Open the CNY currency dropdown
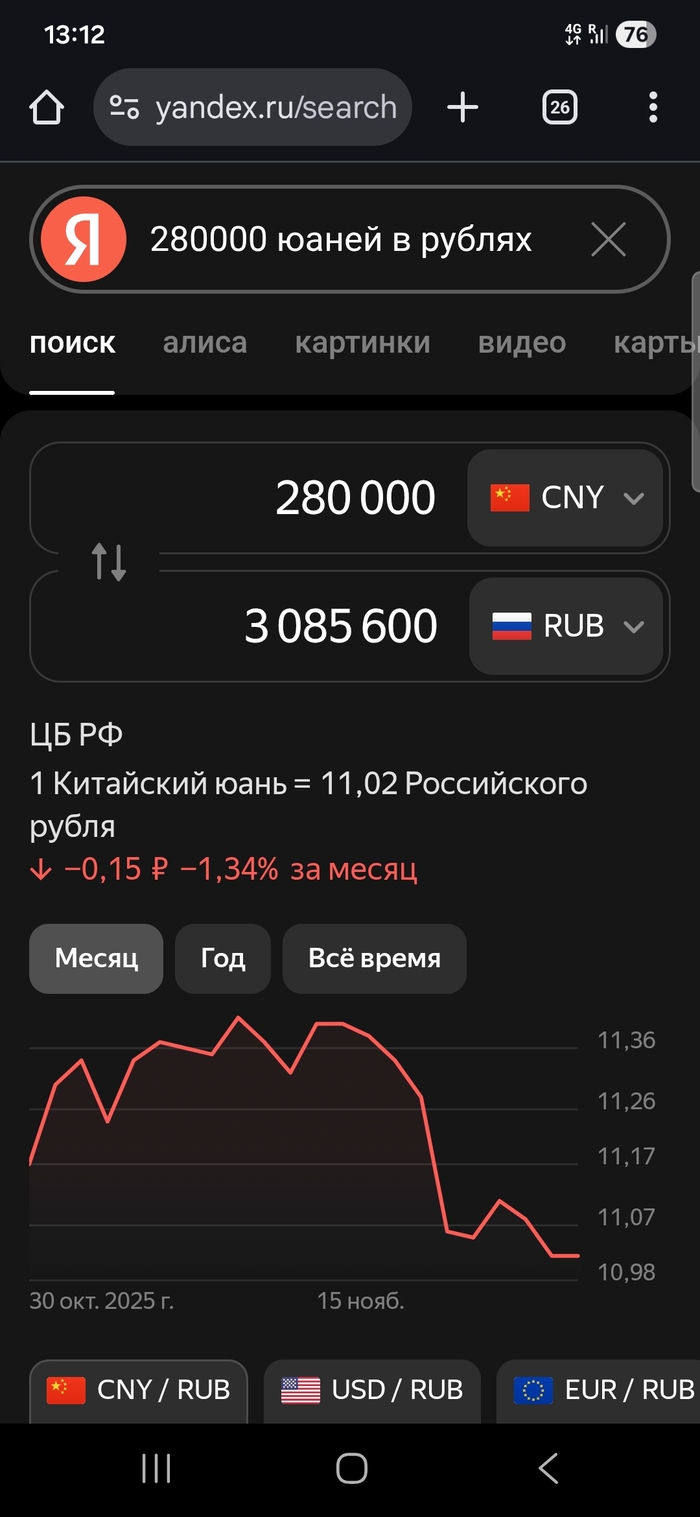This screenshot has width=700, height=1517. [566, 498]
